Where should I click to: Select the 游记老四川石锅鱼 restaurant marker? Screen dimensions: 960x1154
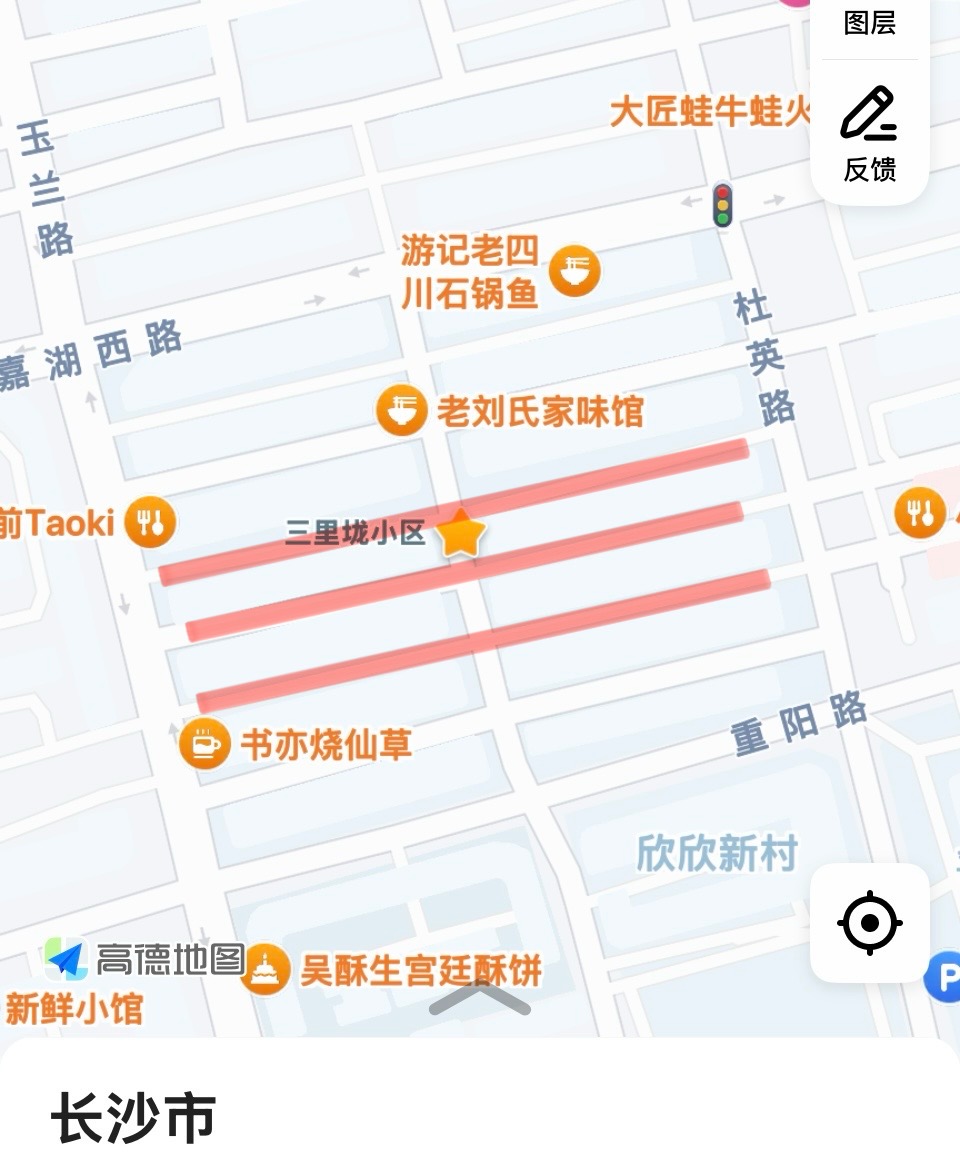pyautogui.click(x=575, y=270)
